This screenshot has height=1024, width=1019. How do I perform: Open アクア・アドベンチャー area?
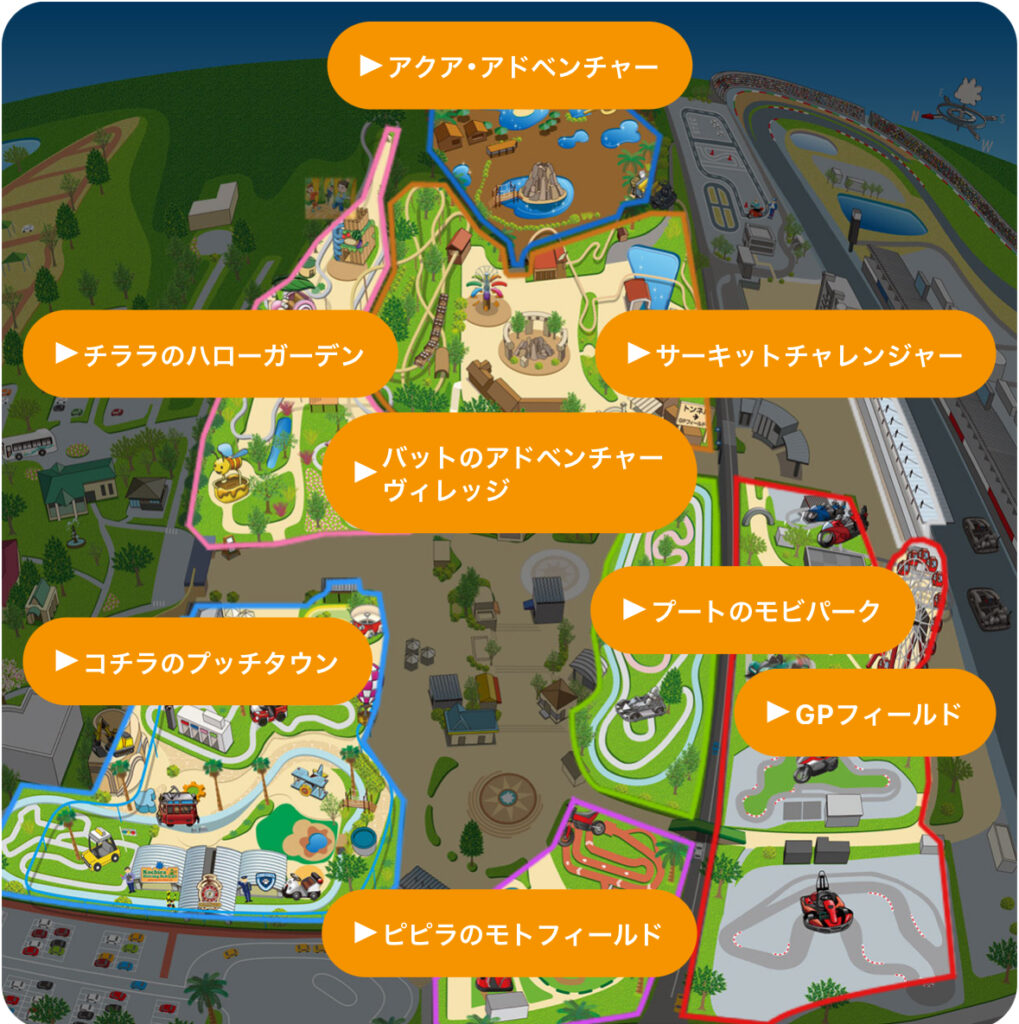(510, 66)
